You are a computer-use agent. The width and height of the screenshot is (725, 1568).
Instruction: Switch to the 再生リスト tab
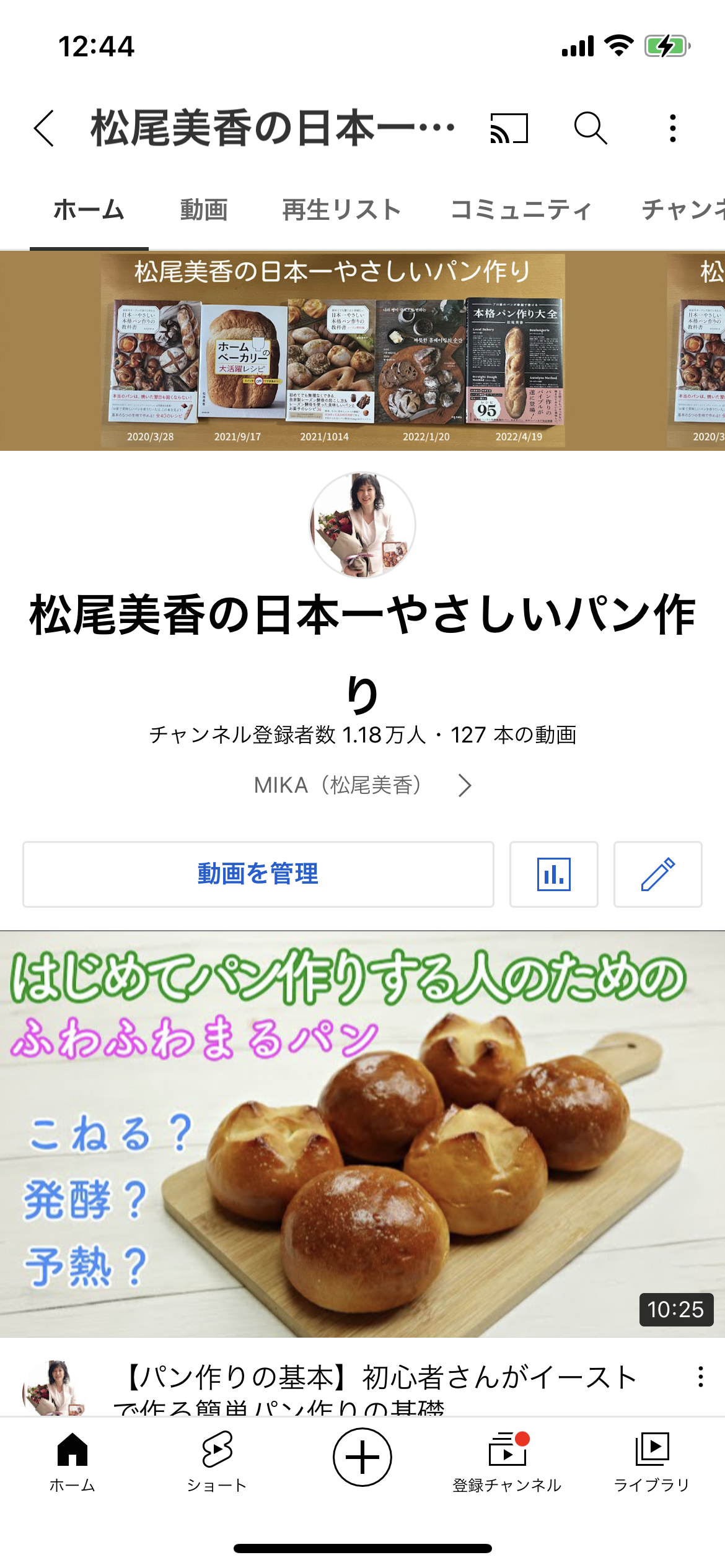click(341, 211)
